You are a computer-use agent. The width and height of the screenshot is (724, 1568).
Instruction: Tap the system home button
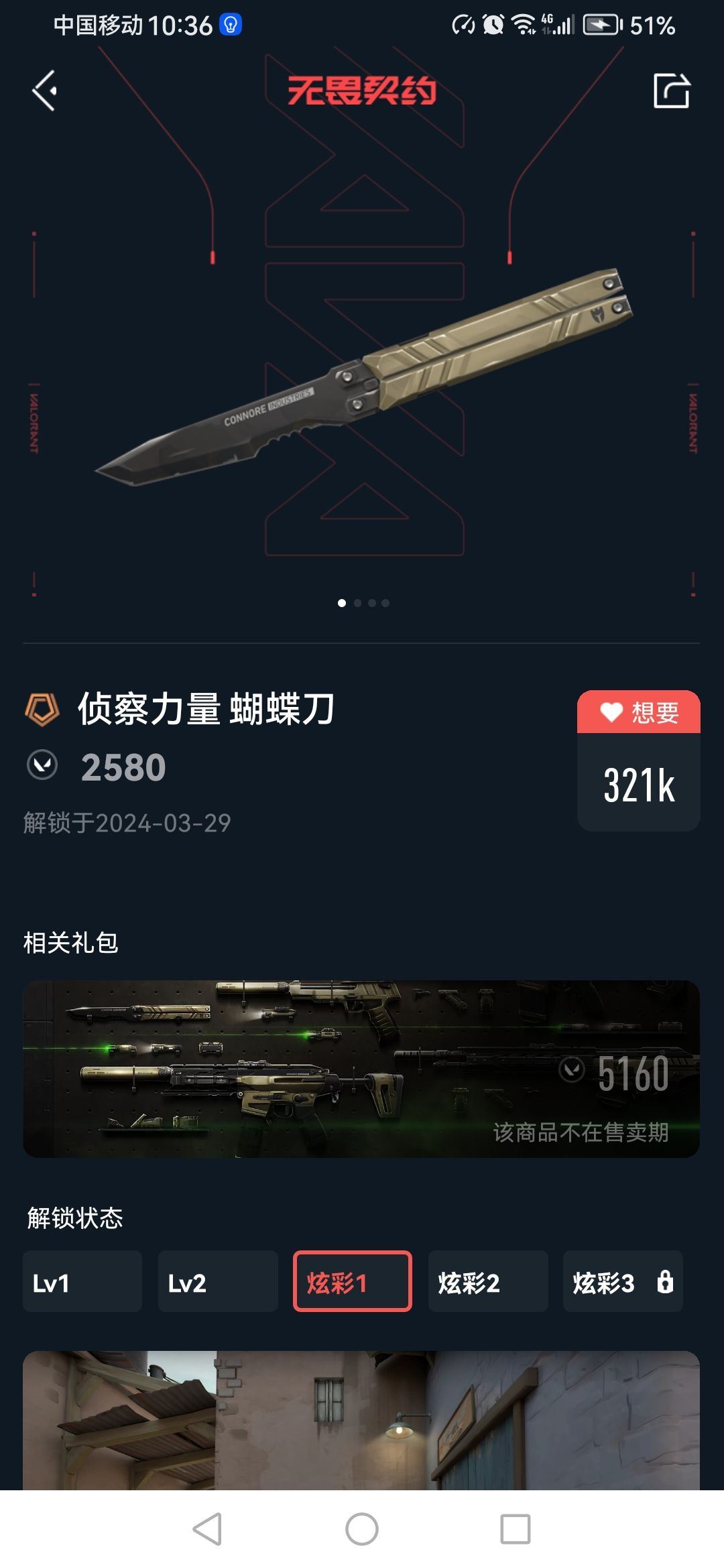tap(361, 1529)
